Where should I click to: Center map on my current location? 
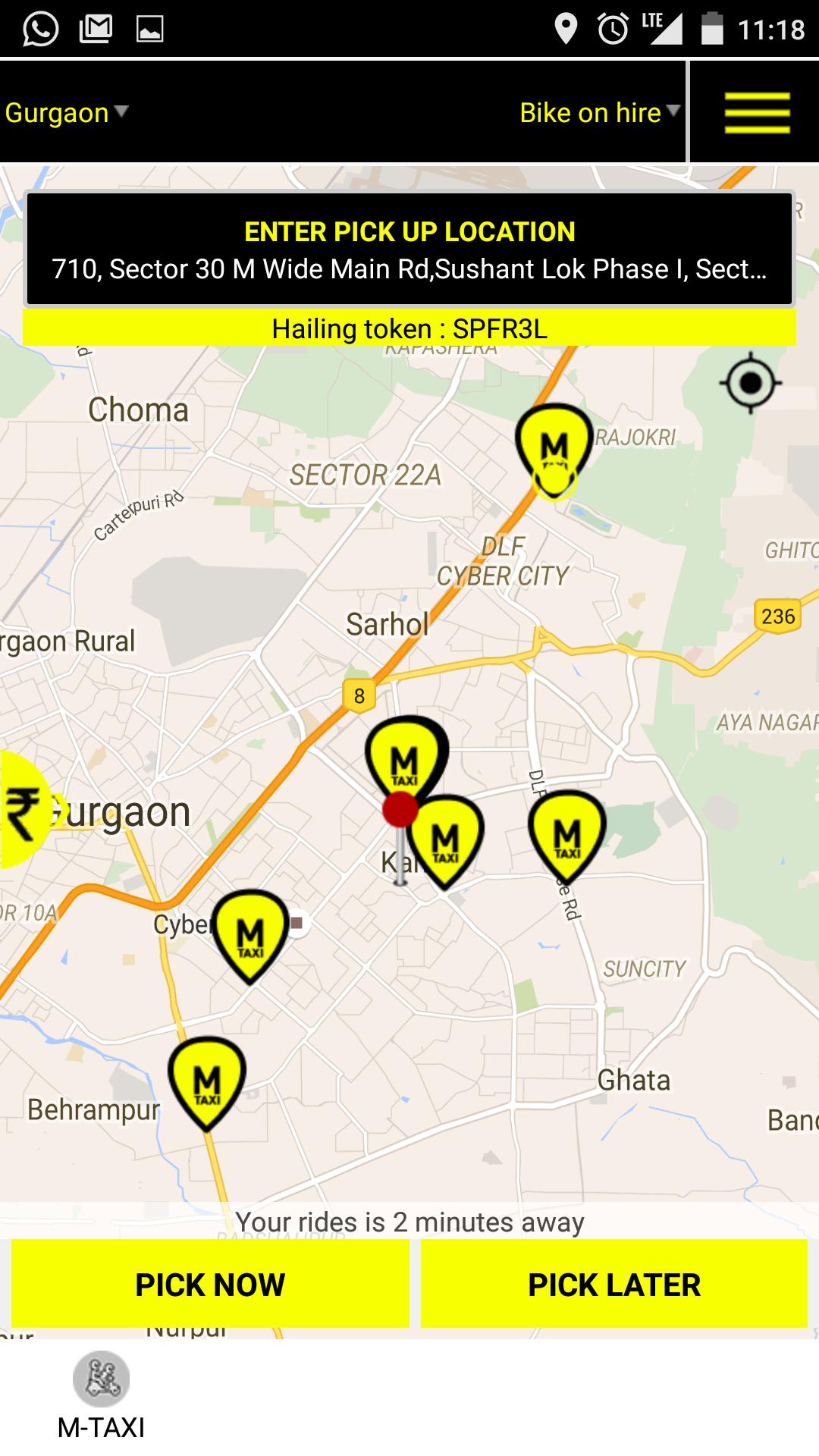(x=750, y=383)
